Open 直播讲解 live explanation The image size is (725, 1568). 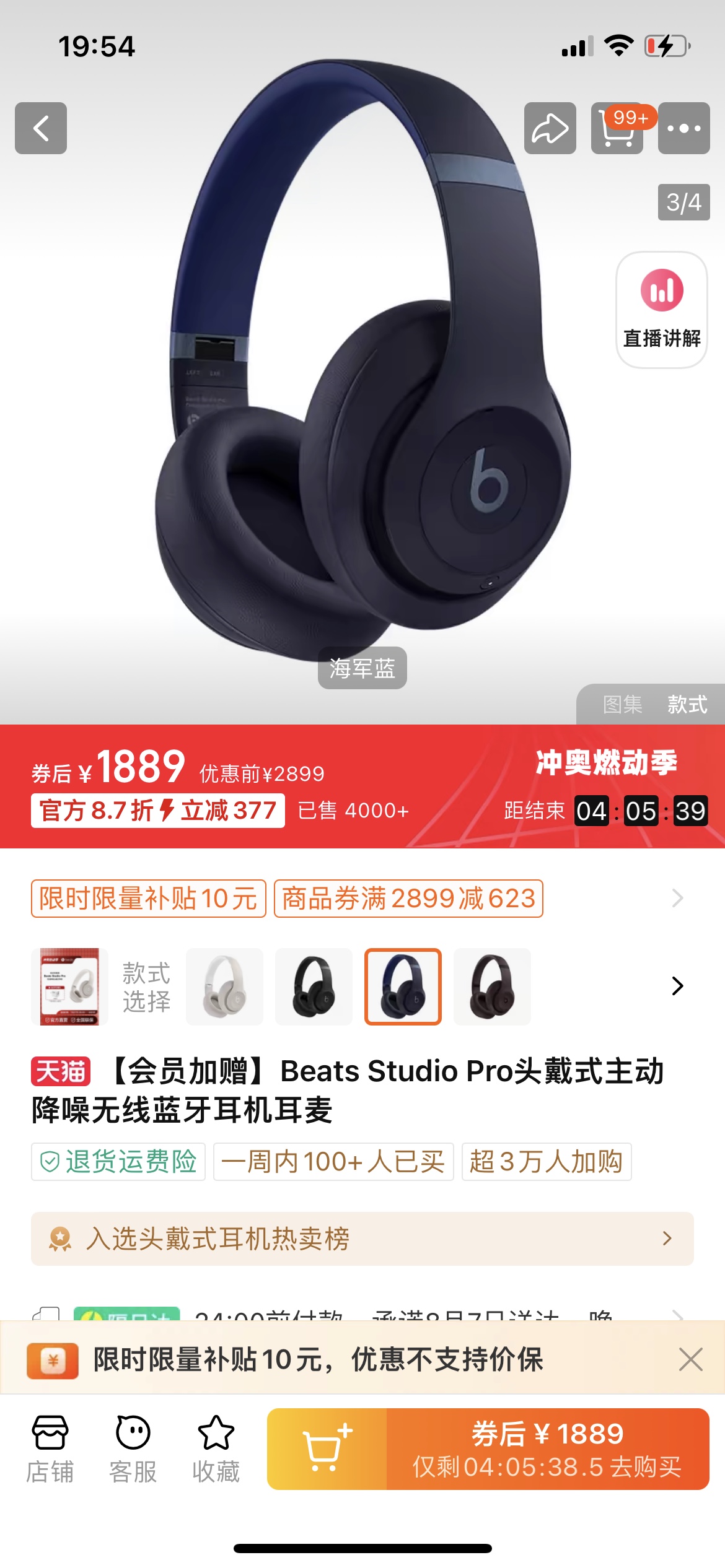pyautogui.click(x=662, y=310)
